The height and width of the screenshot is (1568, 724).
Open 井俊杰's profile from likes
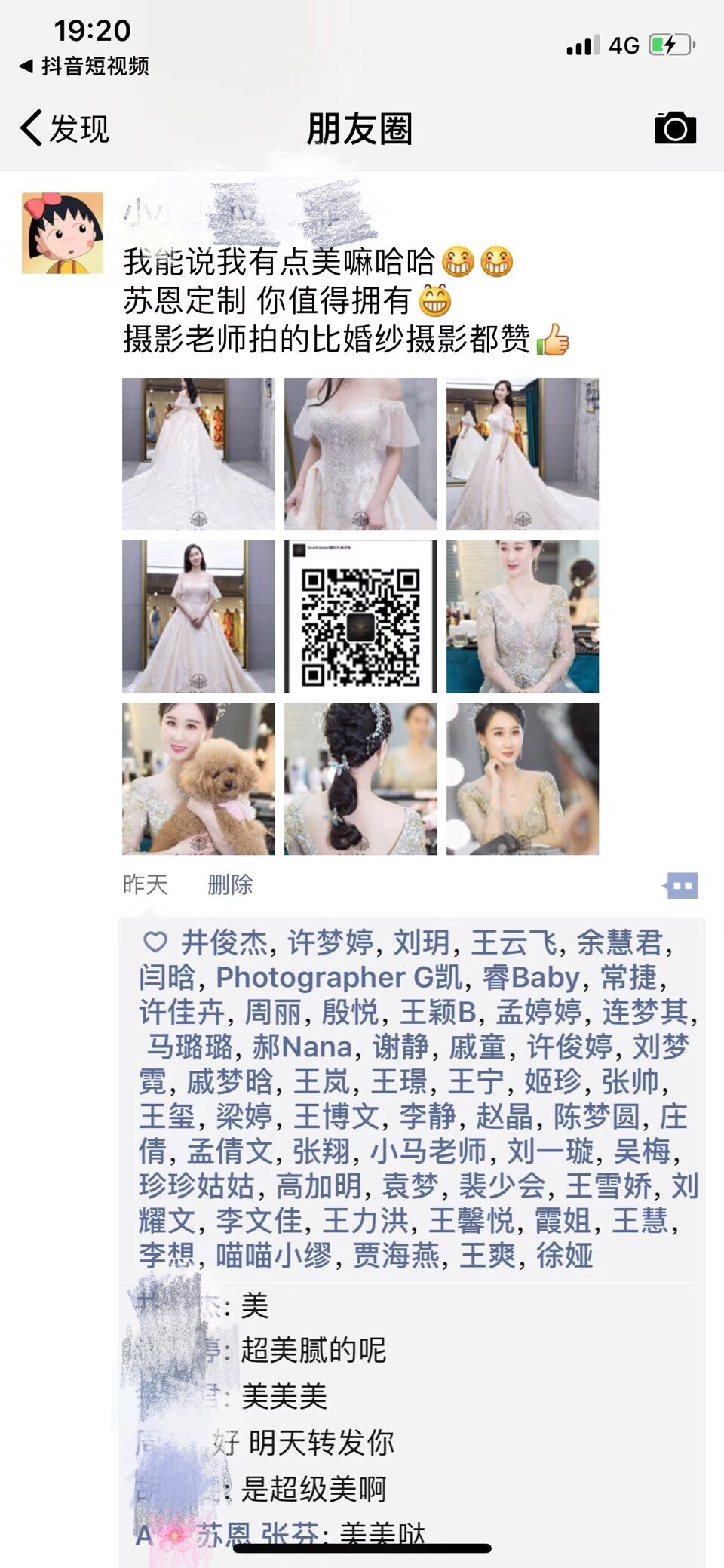(224, 942)
